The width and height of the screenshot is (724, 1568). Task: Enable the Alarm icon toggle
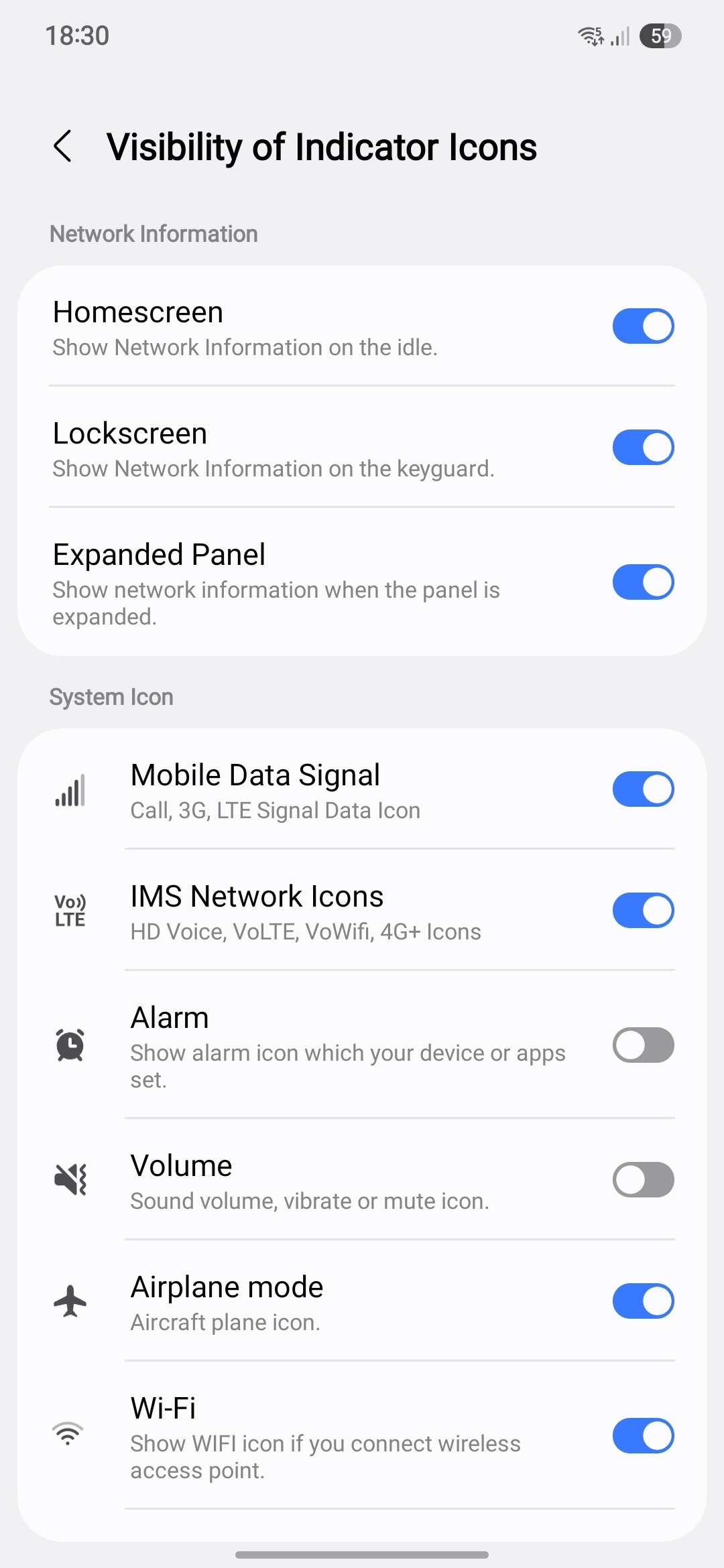pos(643,1045)
